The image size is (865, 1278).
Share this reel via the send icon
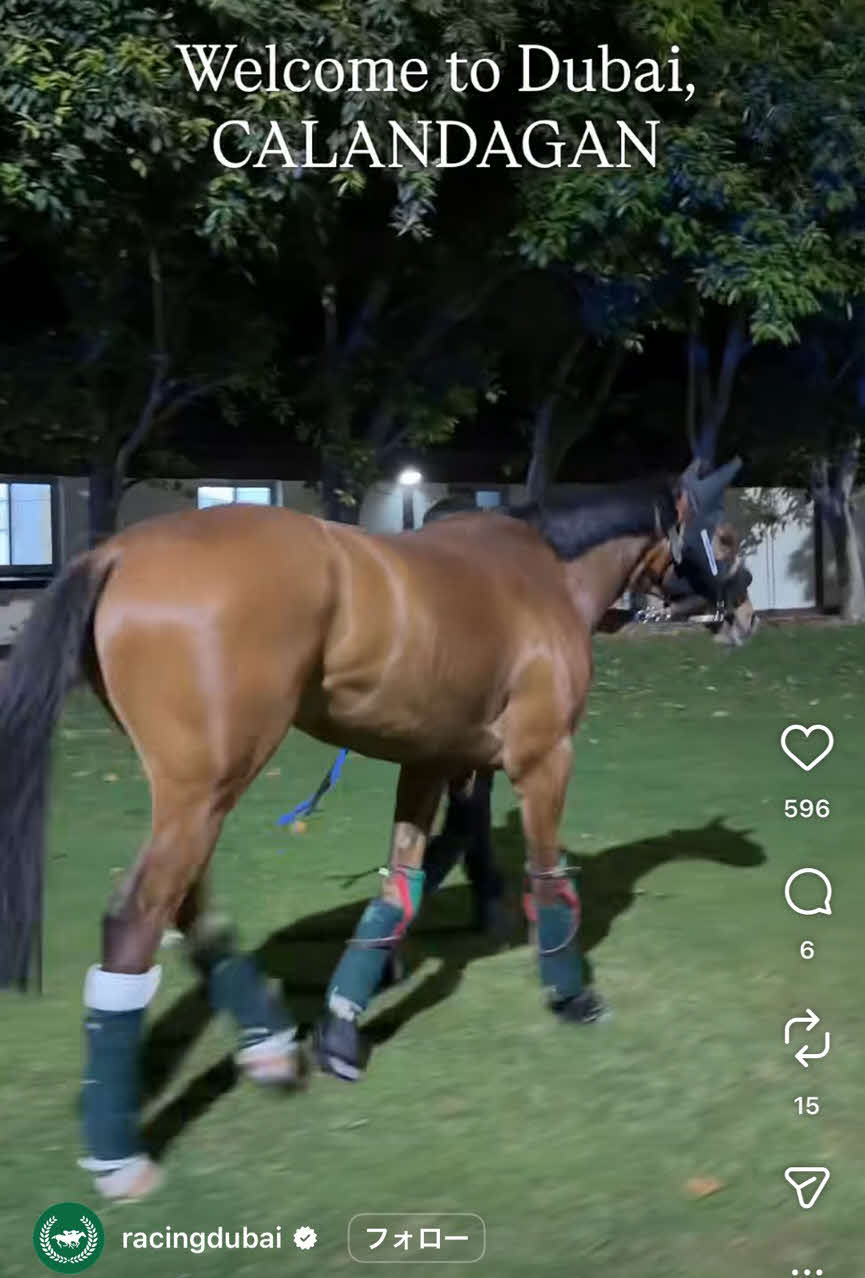coord(807,1186)
